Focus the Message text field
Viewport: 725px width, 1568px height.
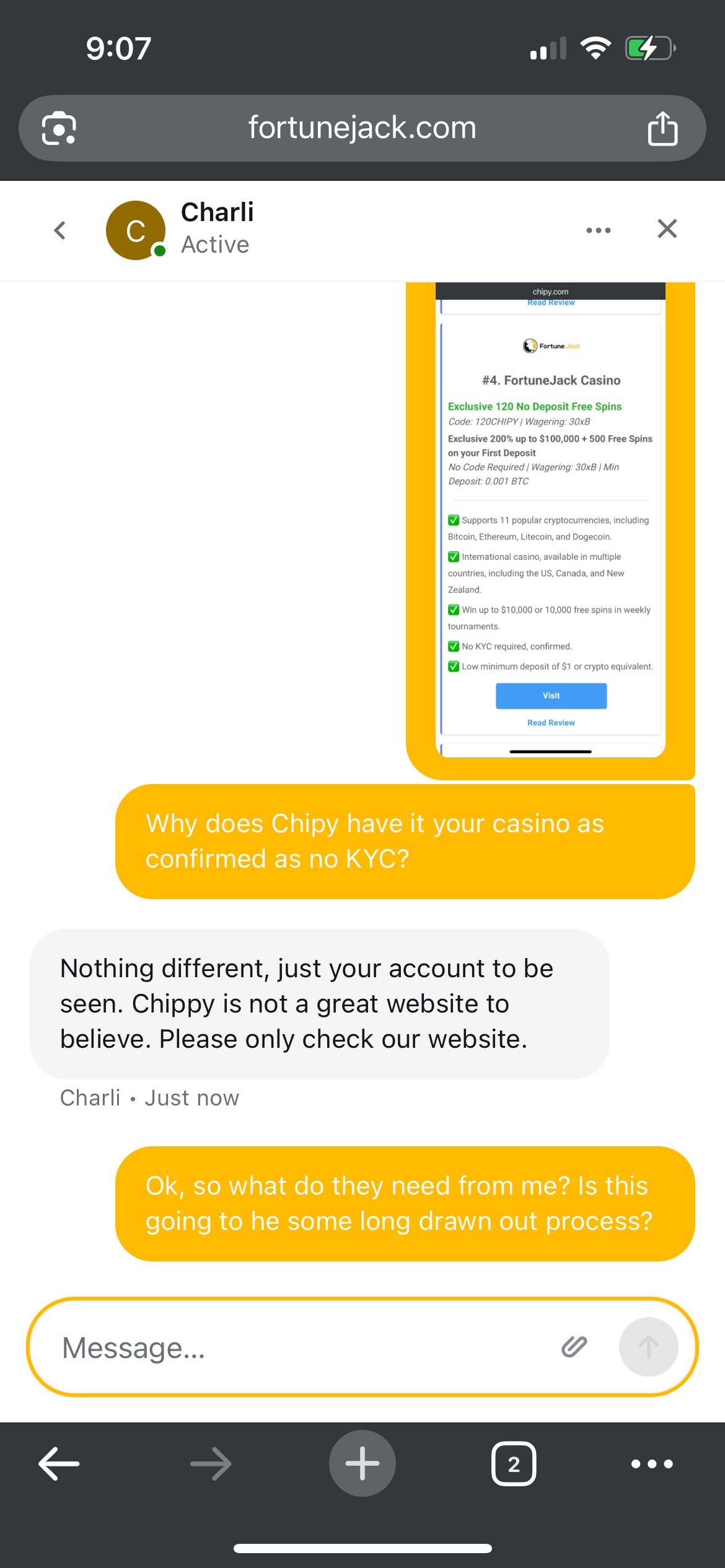297,1348
